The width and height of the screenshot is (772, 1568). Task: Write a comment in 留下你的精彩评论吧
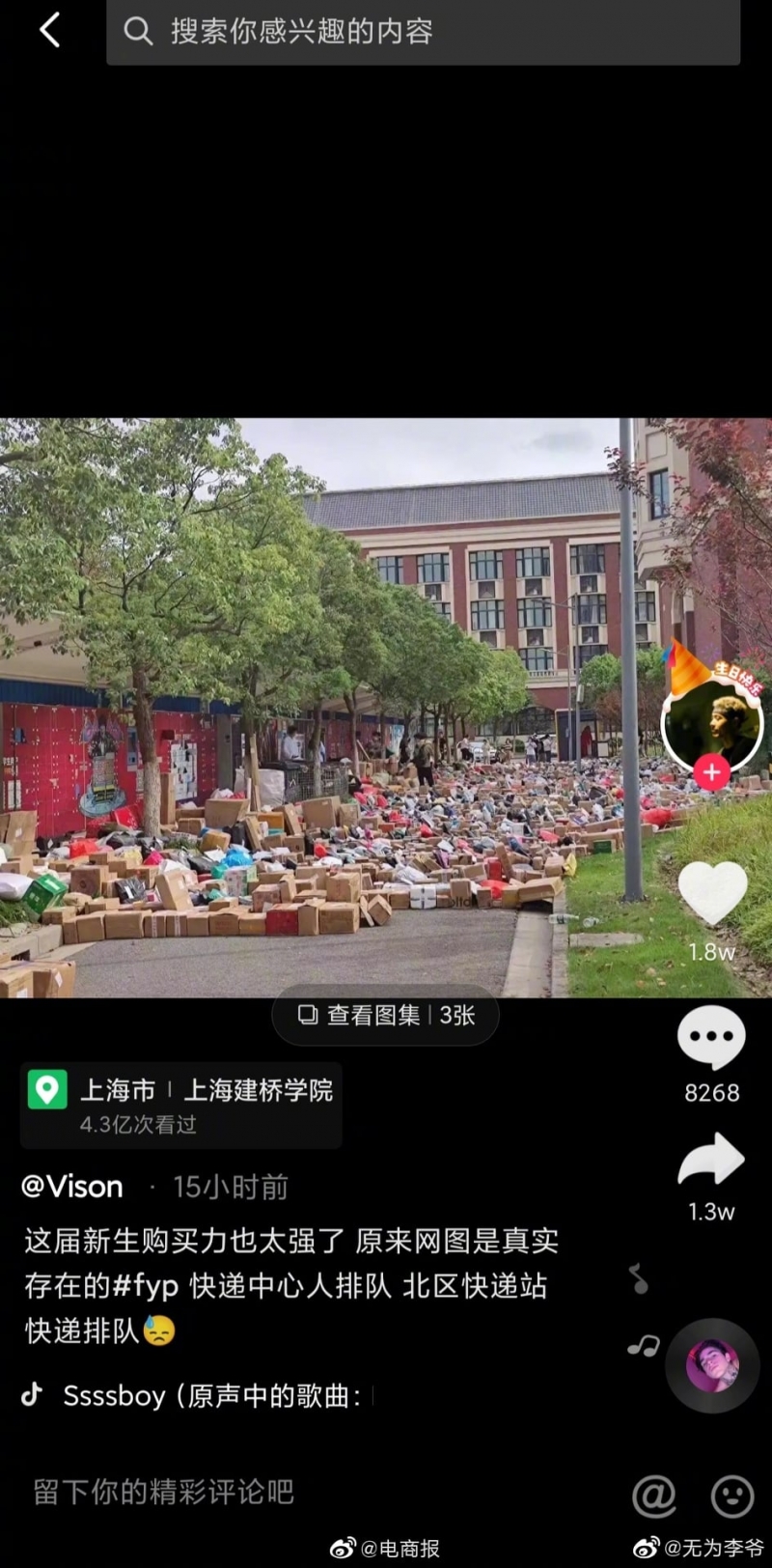click(289, 1492)
